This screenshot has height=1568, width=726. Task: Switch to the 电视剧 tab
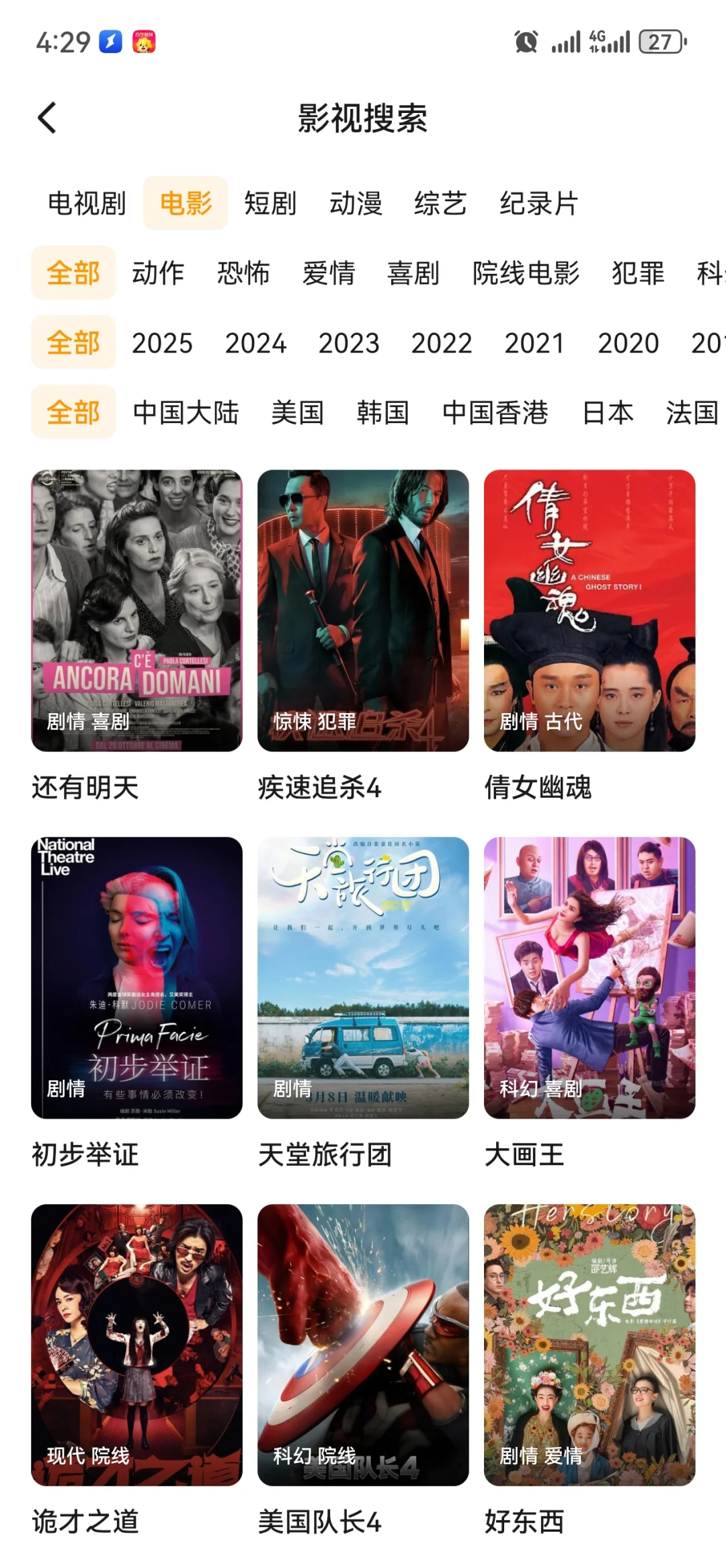pyautogui.click(x=87, y=203)
